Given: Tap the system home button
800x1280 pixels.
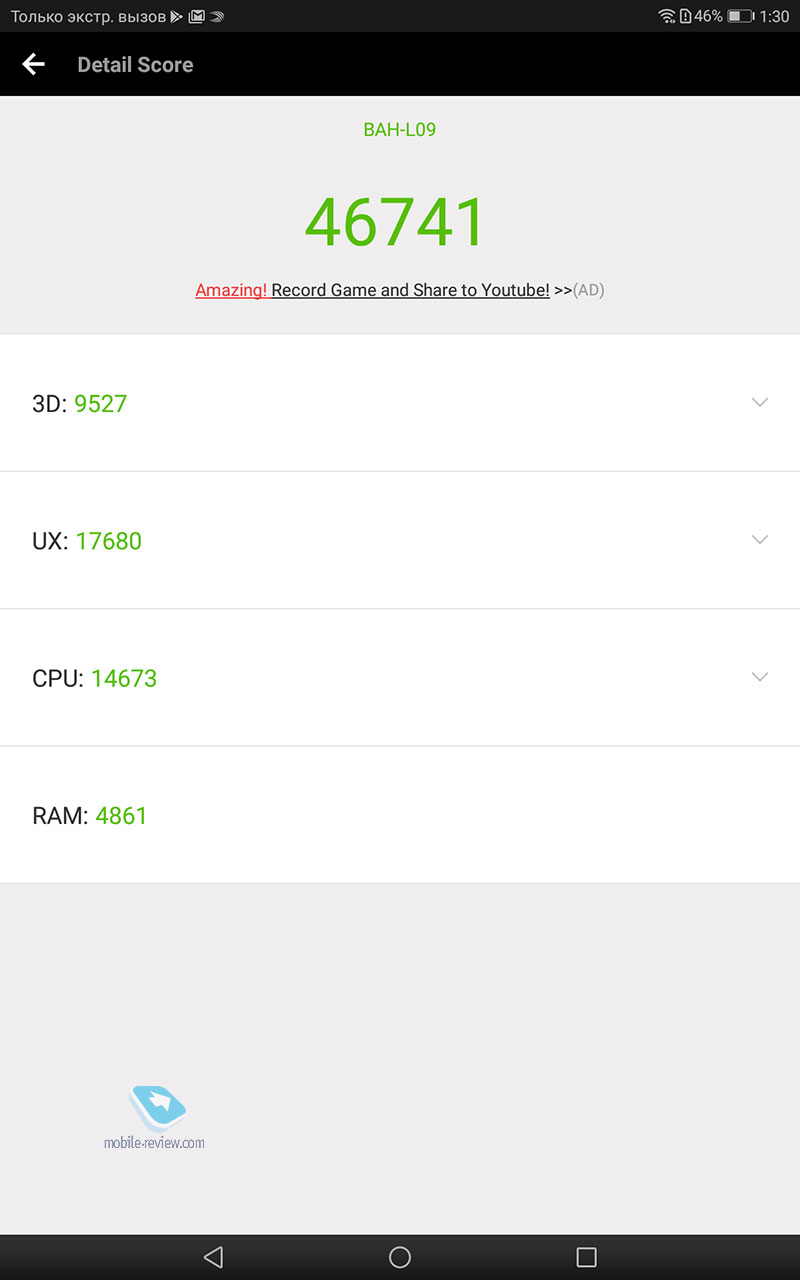Looking at the screenshot, I should [x=400, y=1257].
